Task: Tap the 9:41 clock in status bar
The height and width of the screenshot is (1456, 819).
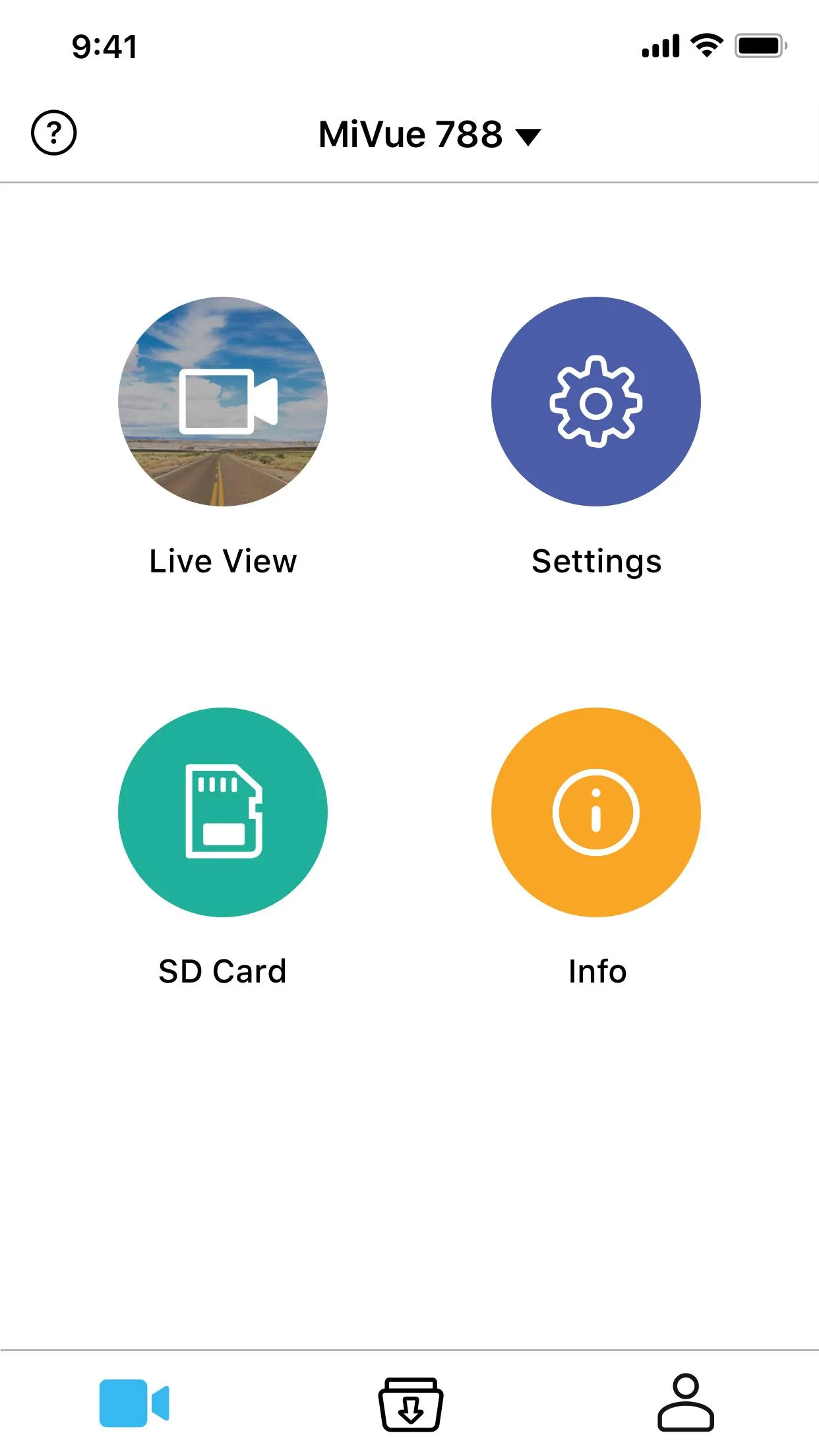Action: coord(106,46)
